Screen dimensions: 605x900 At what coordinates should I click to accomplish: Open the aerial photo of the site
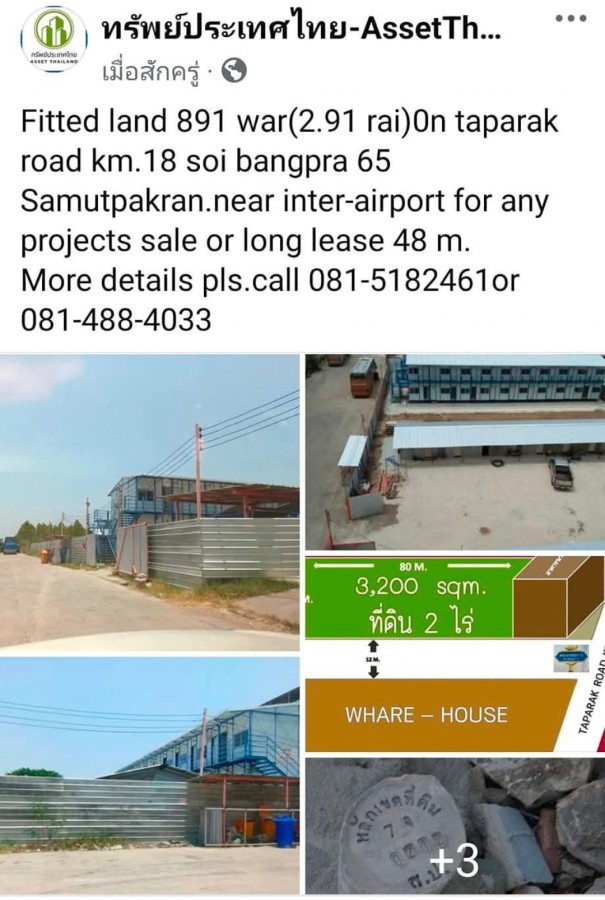[x=455, y=450]
